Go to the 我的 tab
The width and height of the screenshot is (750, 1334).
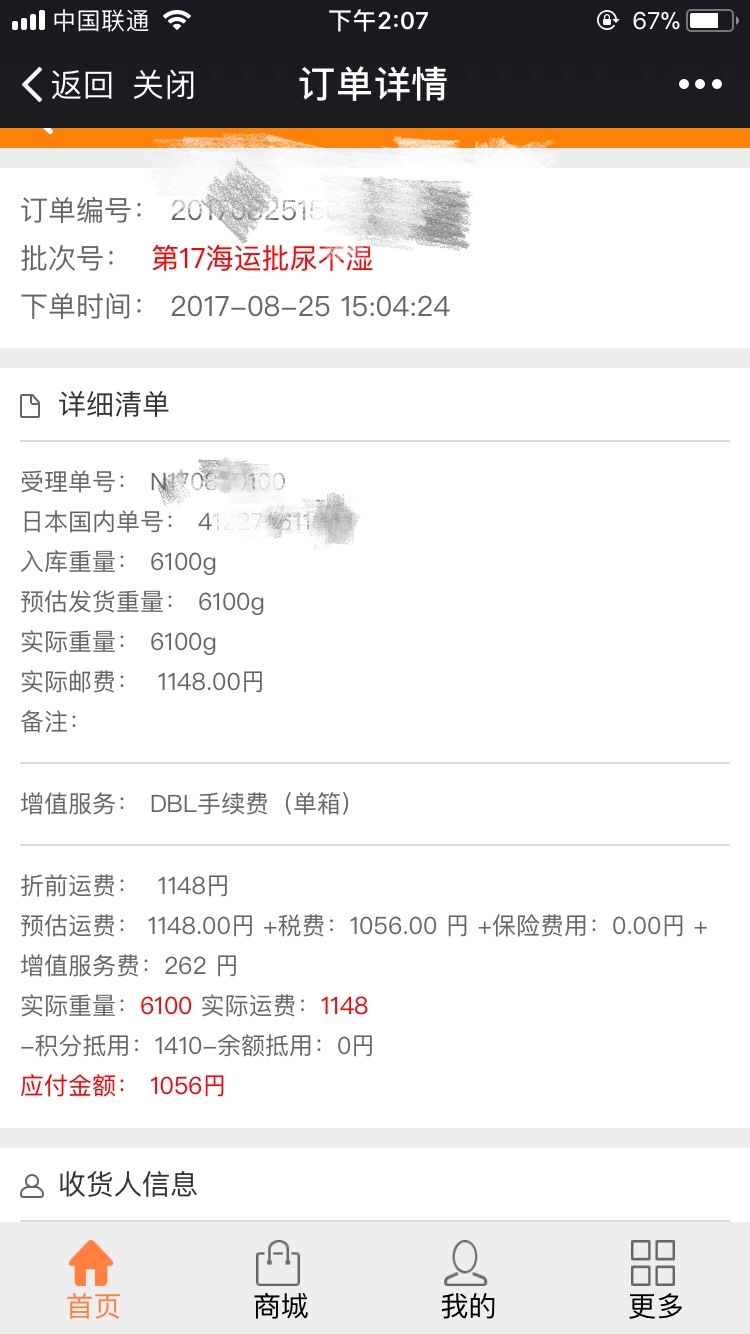pyautogui.click(x=467, y=1279)
